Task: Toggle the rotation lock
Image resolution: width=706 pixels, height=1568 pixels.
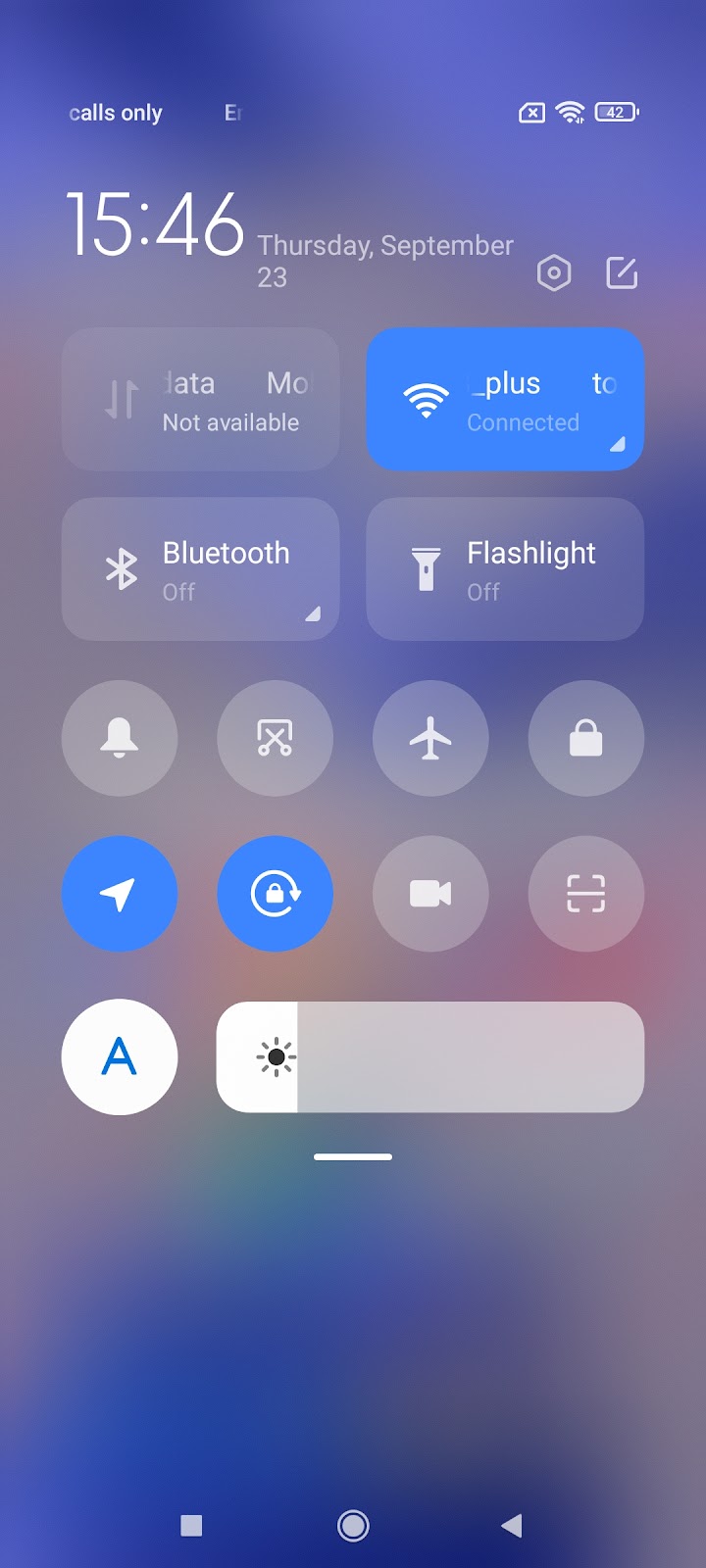Action: pos(275,894)
